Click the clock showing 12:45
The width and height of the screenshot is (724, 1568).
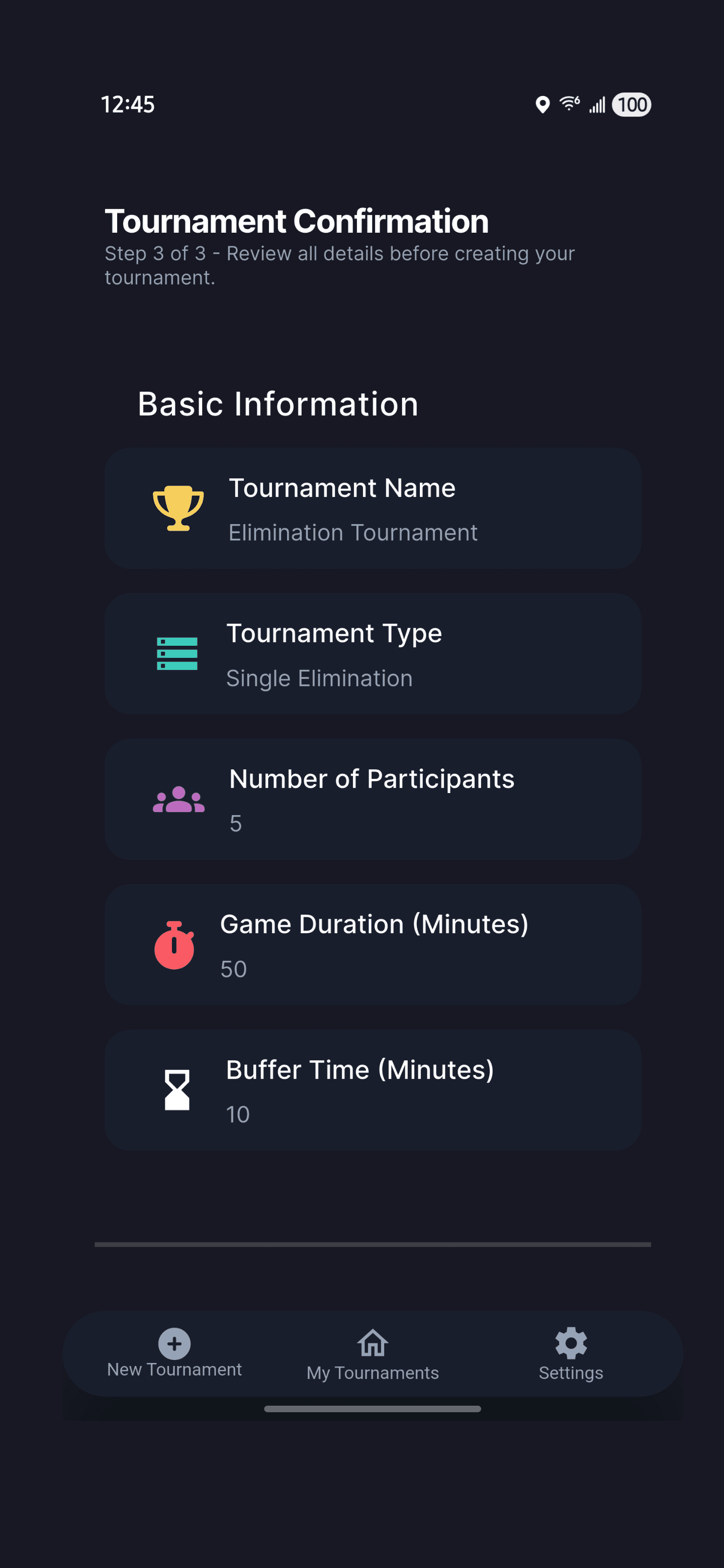[128, 105]
